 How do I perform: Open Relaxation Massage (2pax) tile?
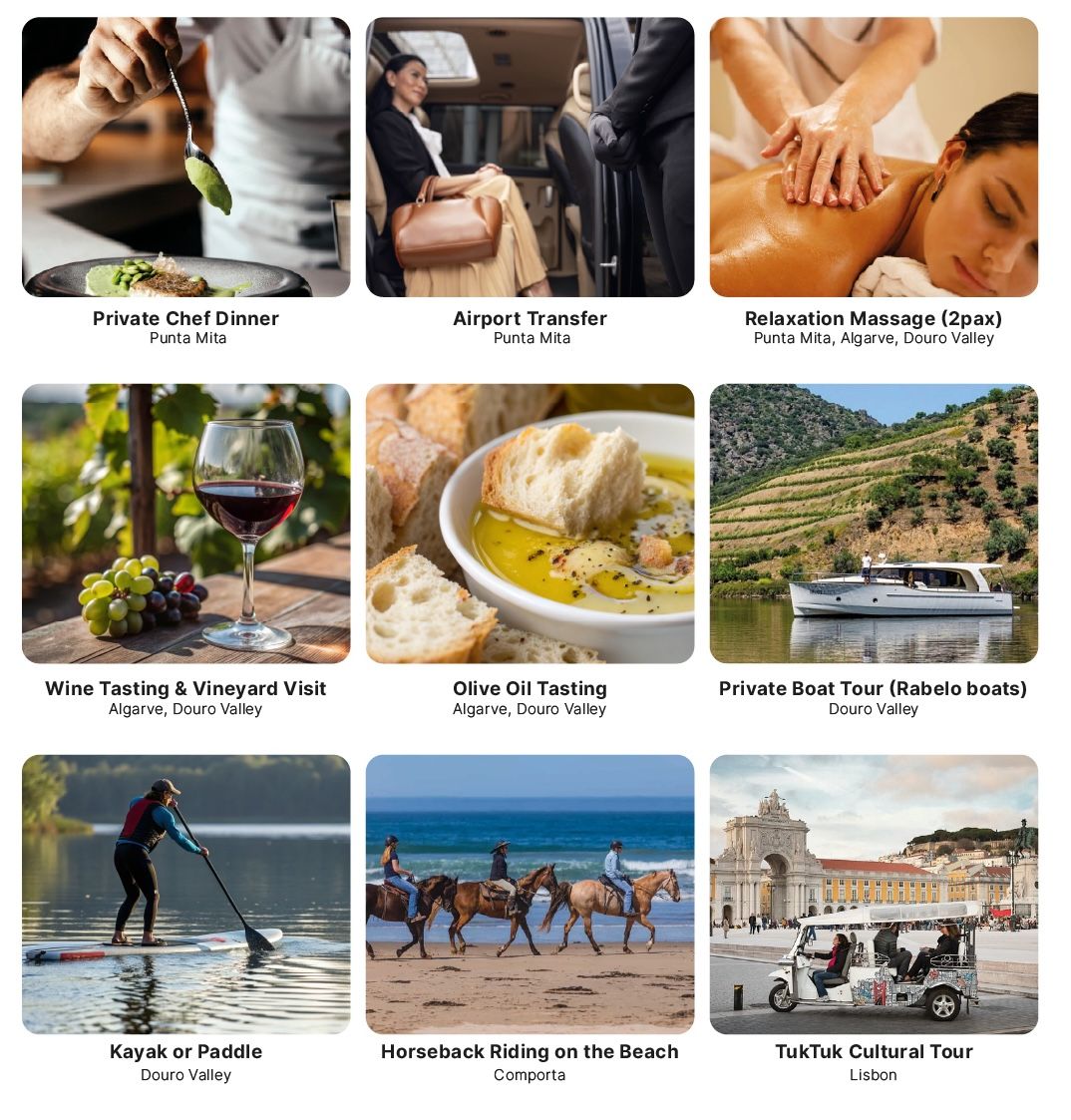pos(874,158)
